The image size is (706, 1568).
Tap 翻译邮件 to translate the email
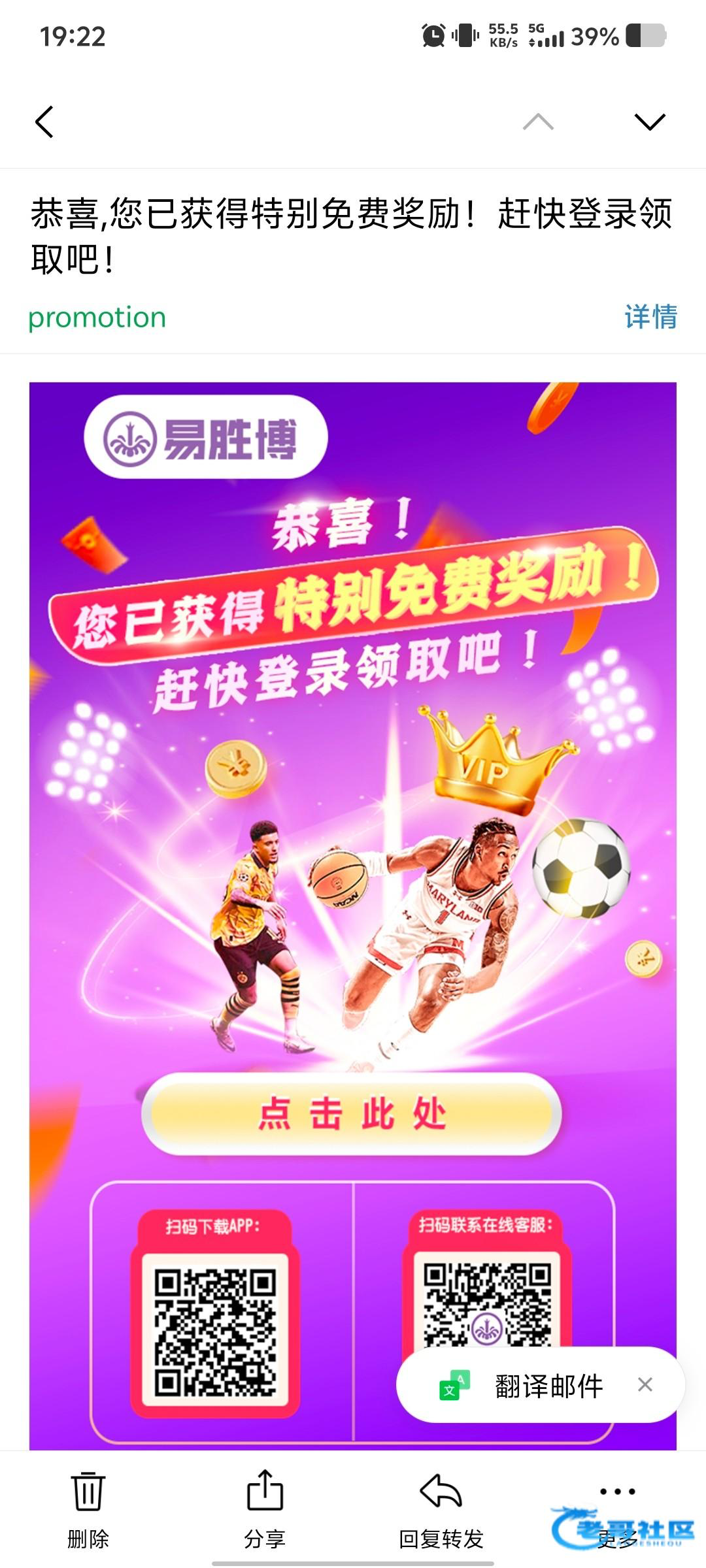coord(548,1386)
